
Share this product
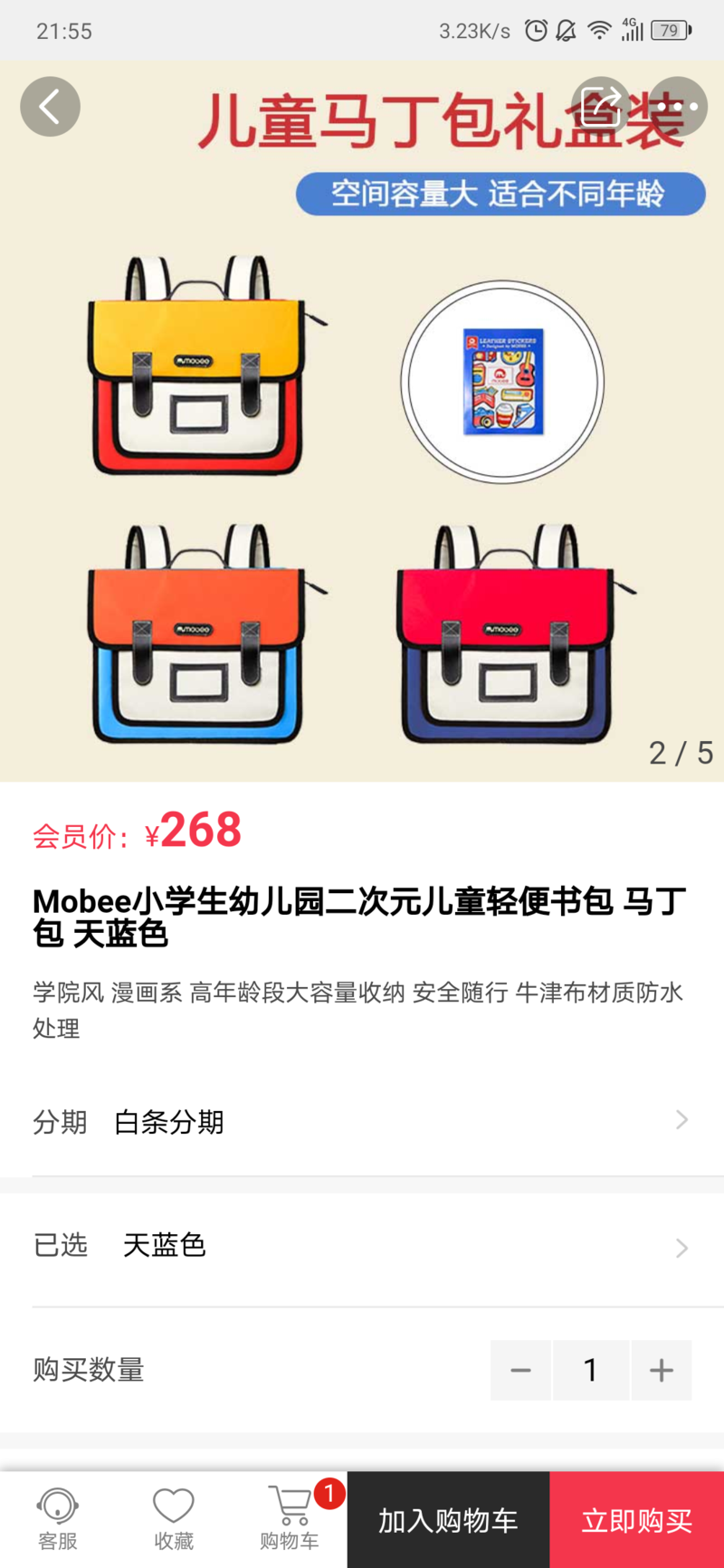[x=601, y=107]
